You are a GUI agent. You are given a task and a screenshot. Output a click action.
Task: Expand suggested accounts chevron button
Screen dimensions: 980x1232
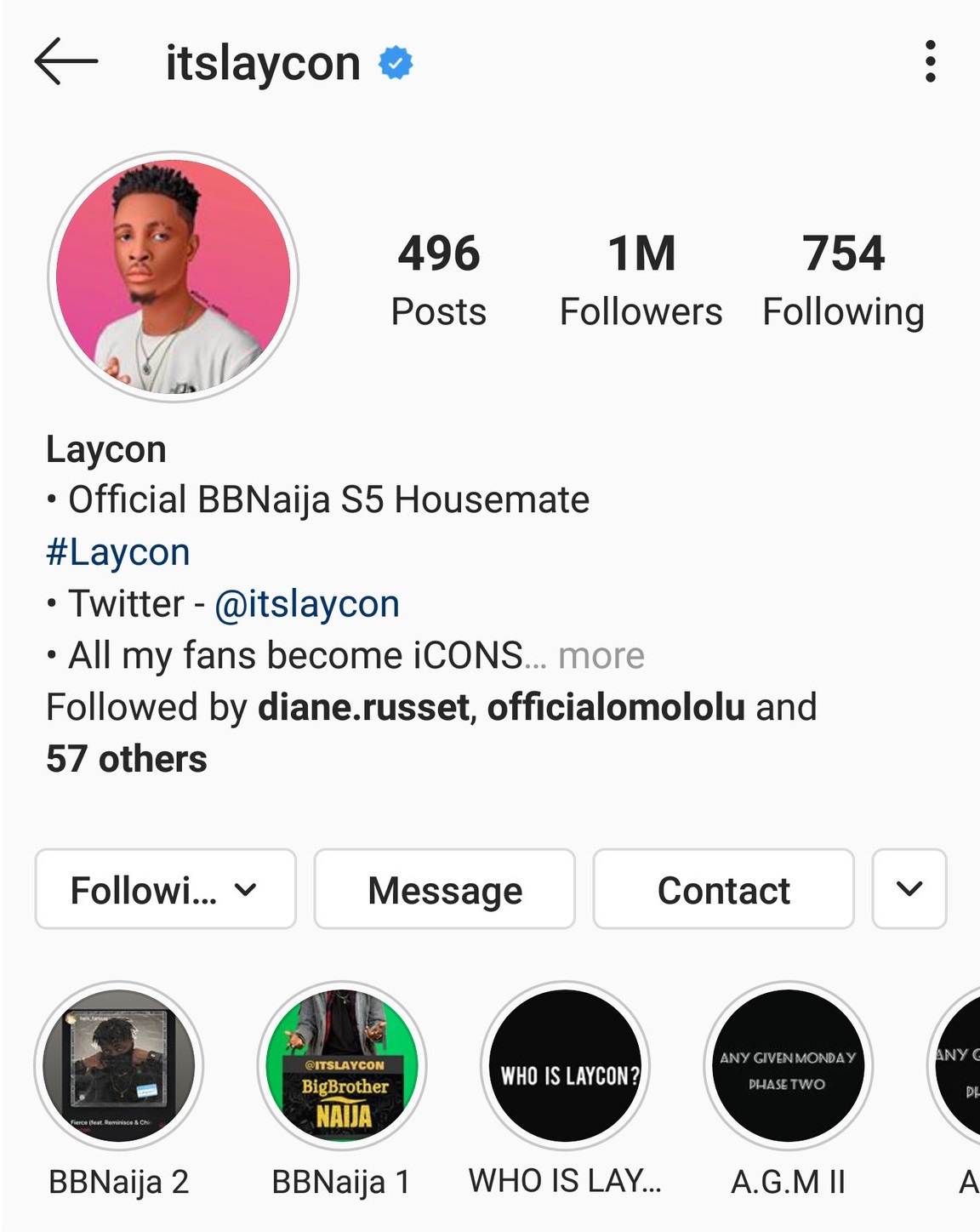pyautogui.click(x=909, y=889)
